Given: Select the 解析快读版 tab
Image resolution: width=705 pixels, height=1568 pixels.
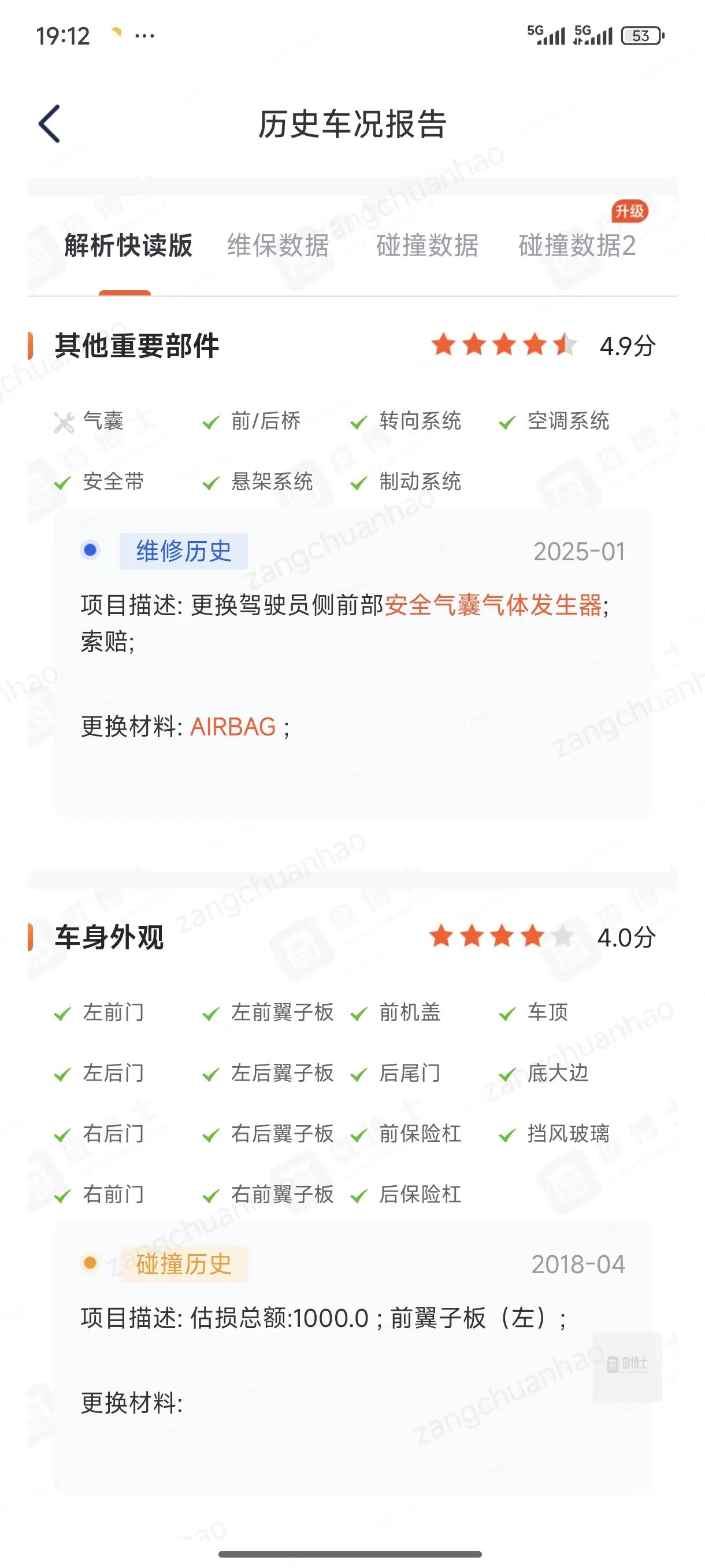Looking at the screenshot, I should point(128,246).
